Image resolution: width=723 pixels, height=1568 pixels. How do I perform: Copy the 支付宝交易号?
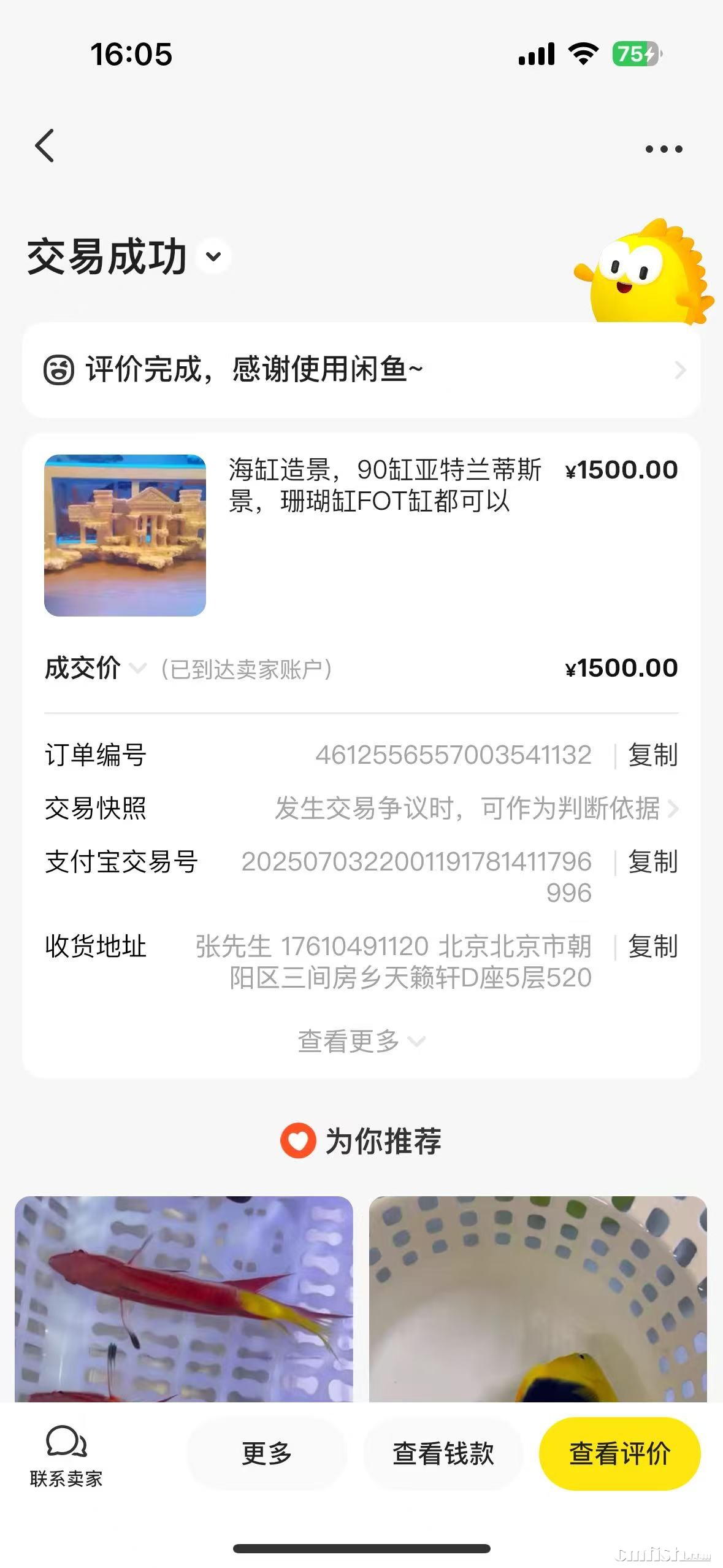tap(652, 862)
